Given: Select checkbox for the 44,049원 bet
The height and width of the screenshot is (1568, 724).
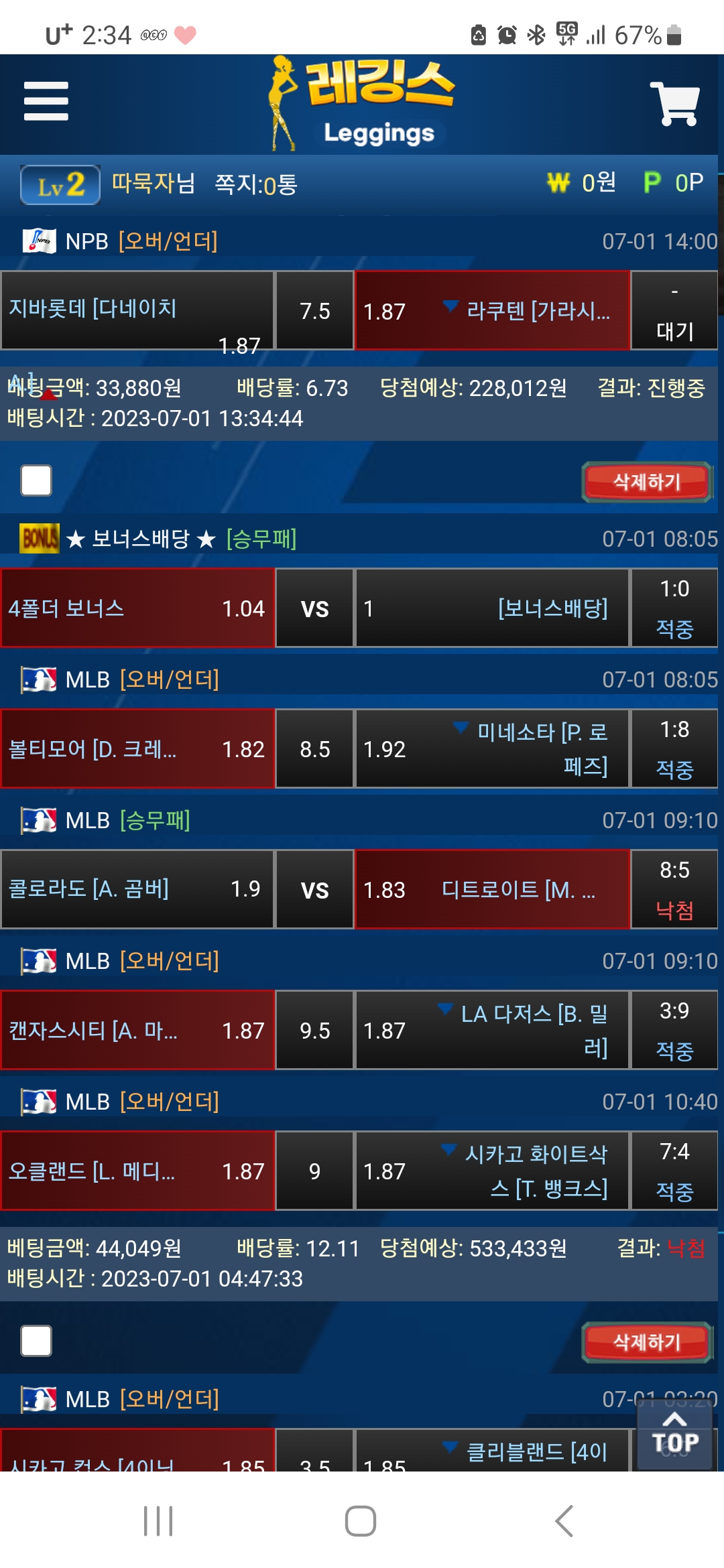Looking at the screenshot, I should point(36,1341).
